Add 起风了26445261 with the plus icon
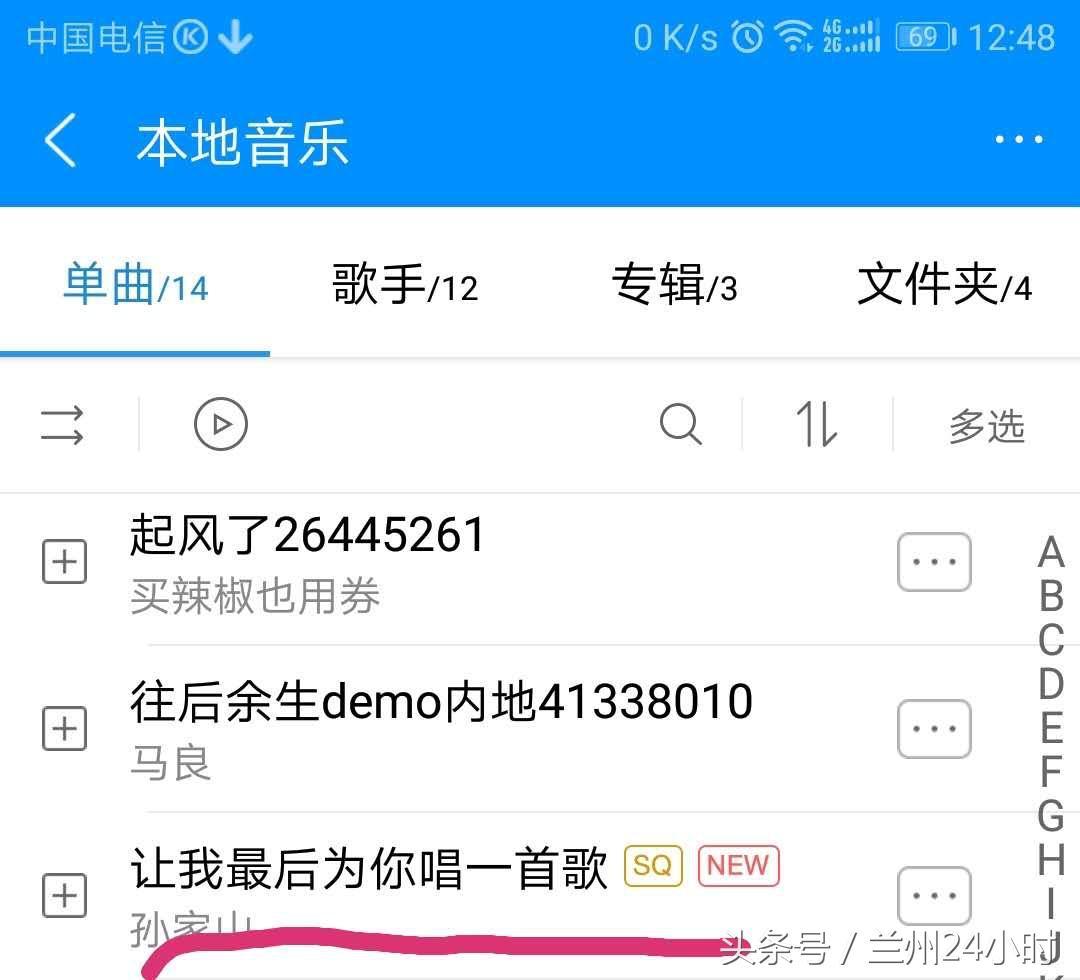The image size is (1080, 980). (x=64, y=562)
